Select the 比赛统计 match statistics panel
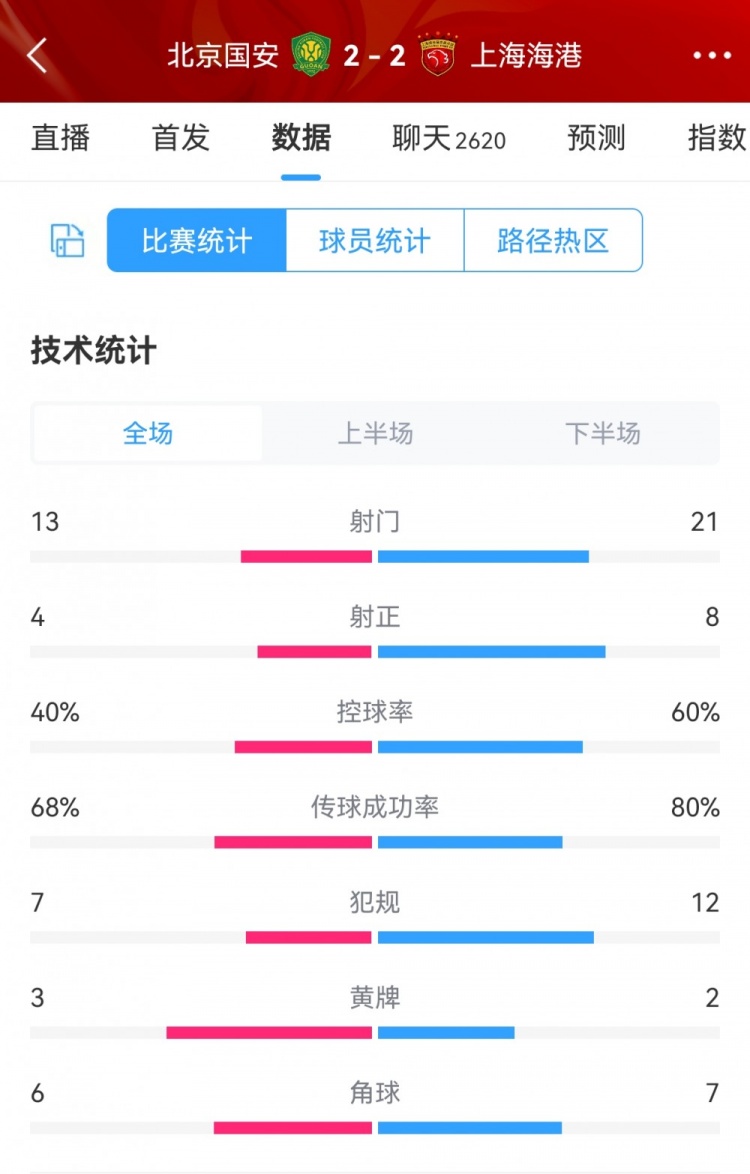The width and height of the screenshot is (750, 1174). pos(195,240)
